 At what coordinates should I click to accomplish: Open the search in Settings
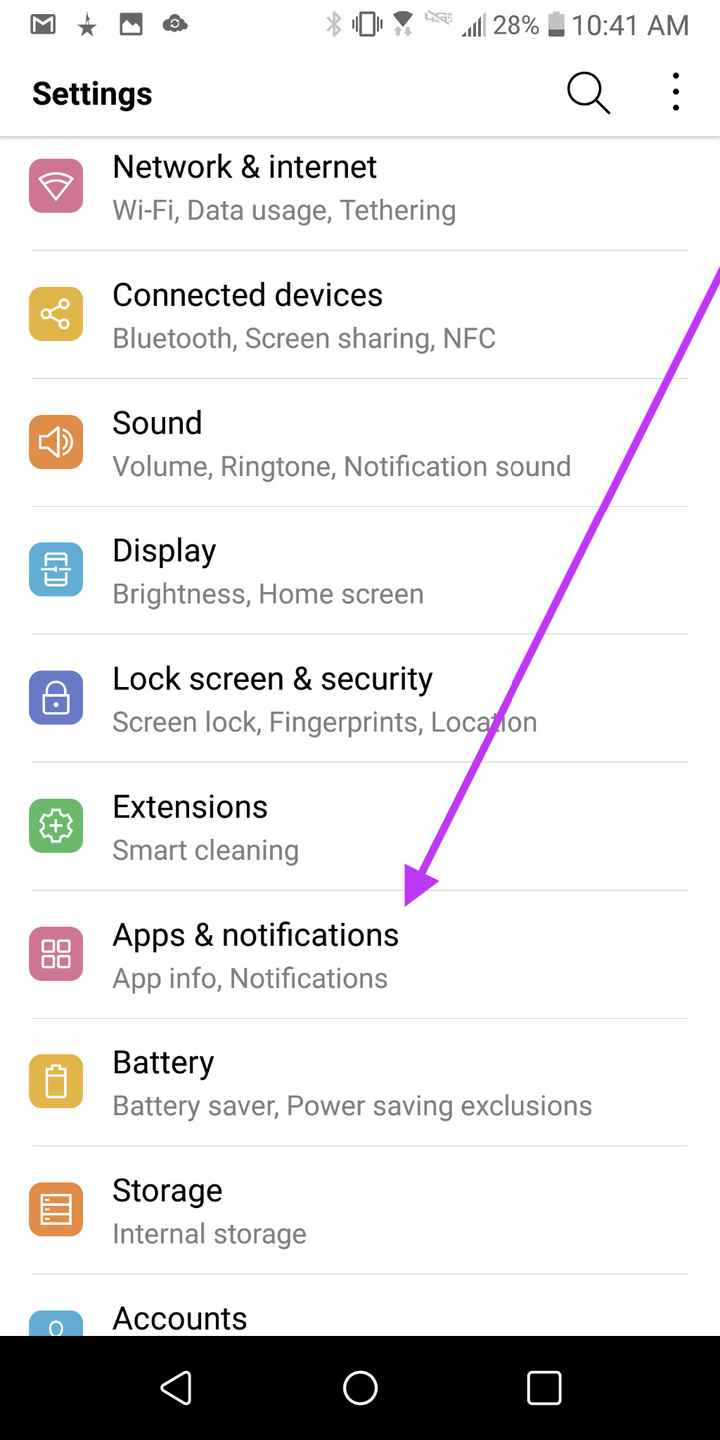pyautogui.click(x=588, y=92)
